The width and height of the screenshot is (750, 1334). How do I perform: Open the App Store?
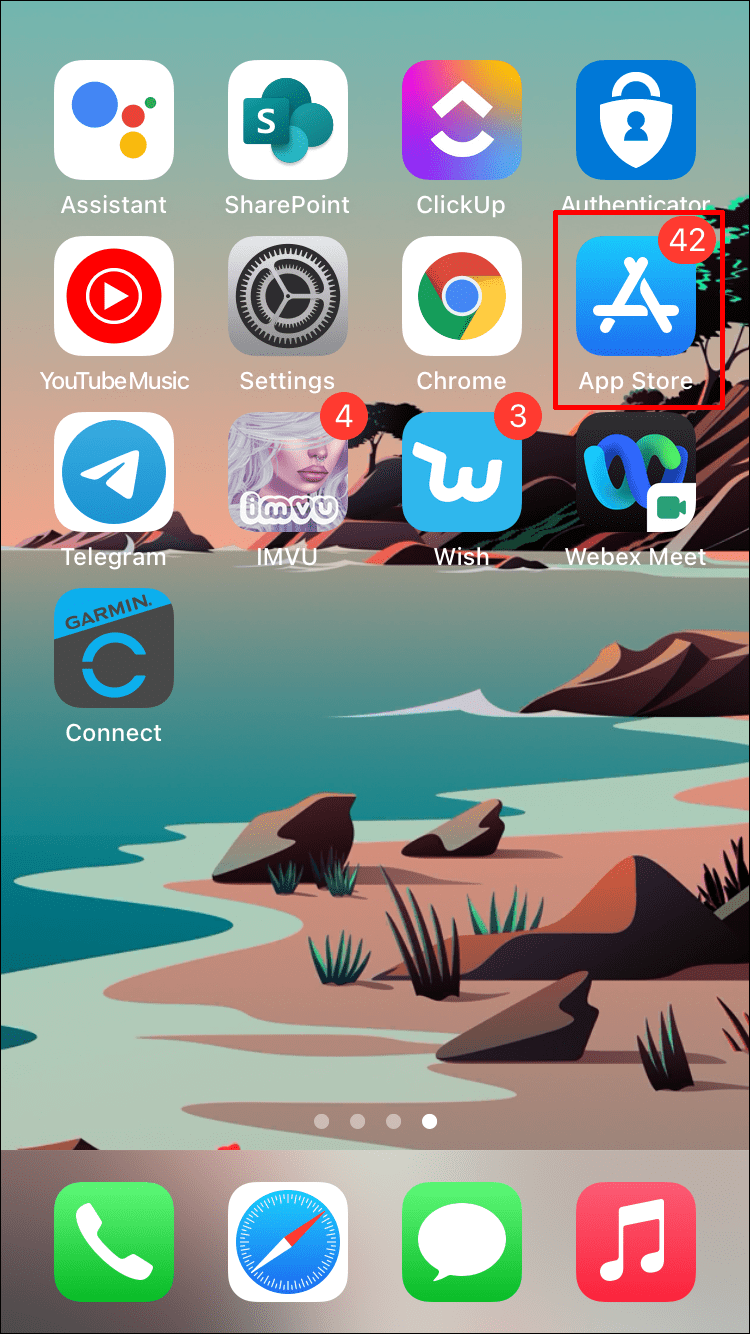(x=636, y=296)
